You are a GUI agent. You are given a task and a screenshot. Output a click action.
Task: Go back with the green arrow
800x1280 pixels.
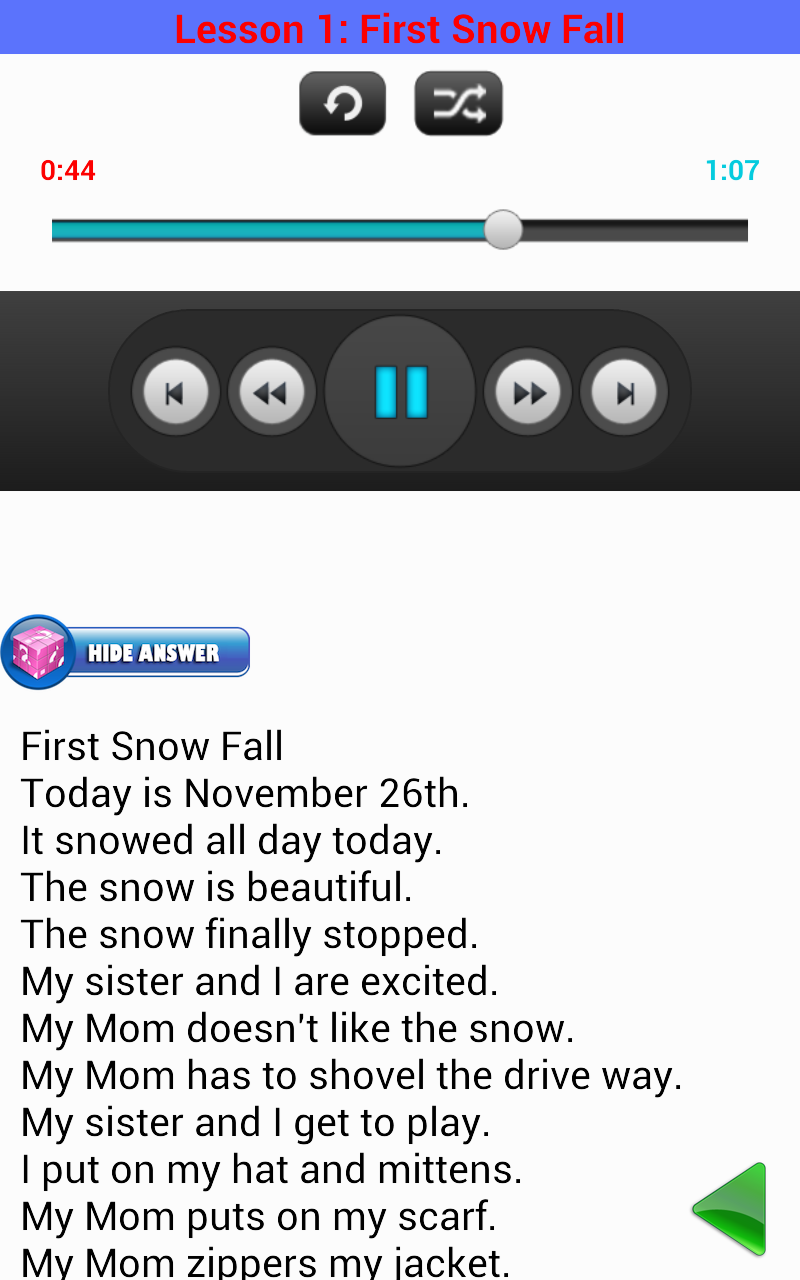(730, 1209)
